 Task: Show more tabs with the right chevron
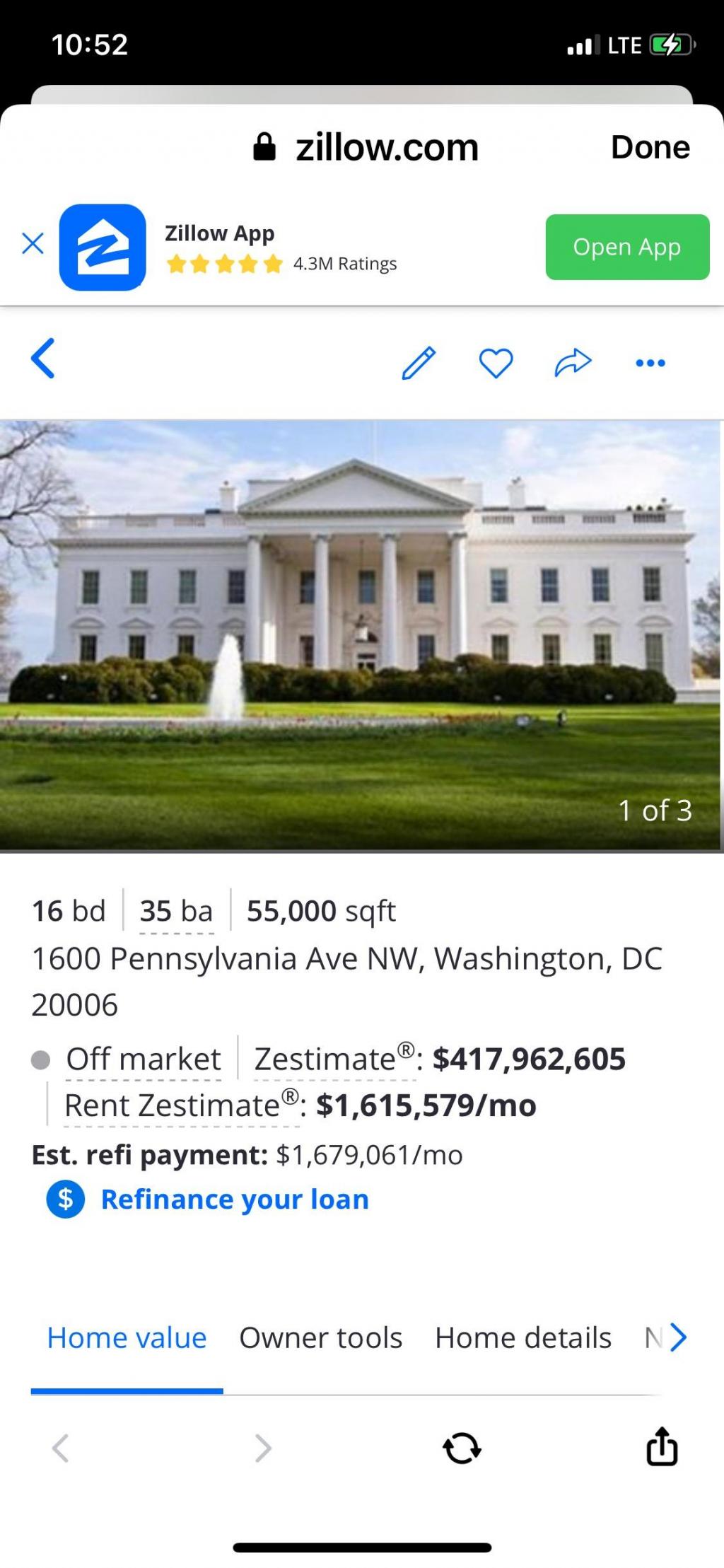click(x=678, y=1337)
